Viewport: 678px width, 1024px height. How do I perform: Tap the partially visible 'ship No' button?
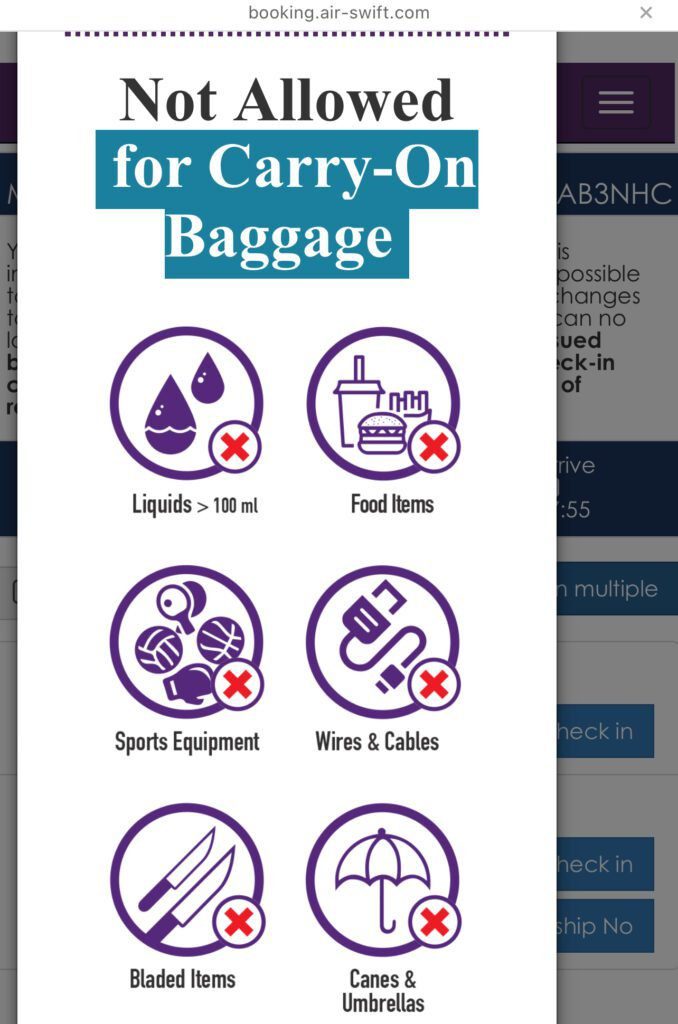[x=604, y=926]
